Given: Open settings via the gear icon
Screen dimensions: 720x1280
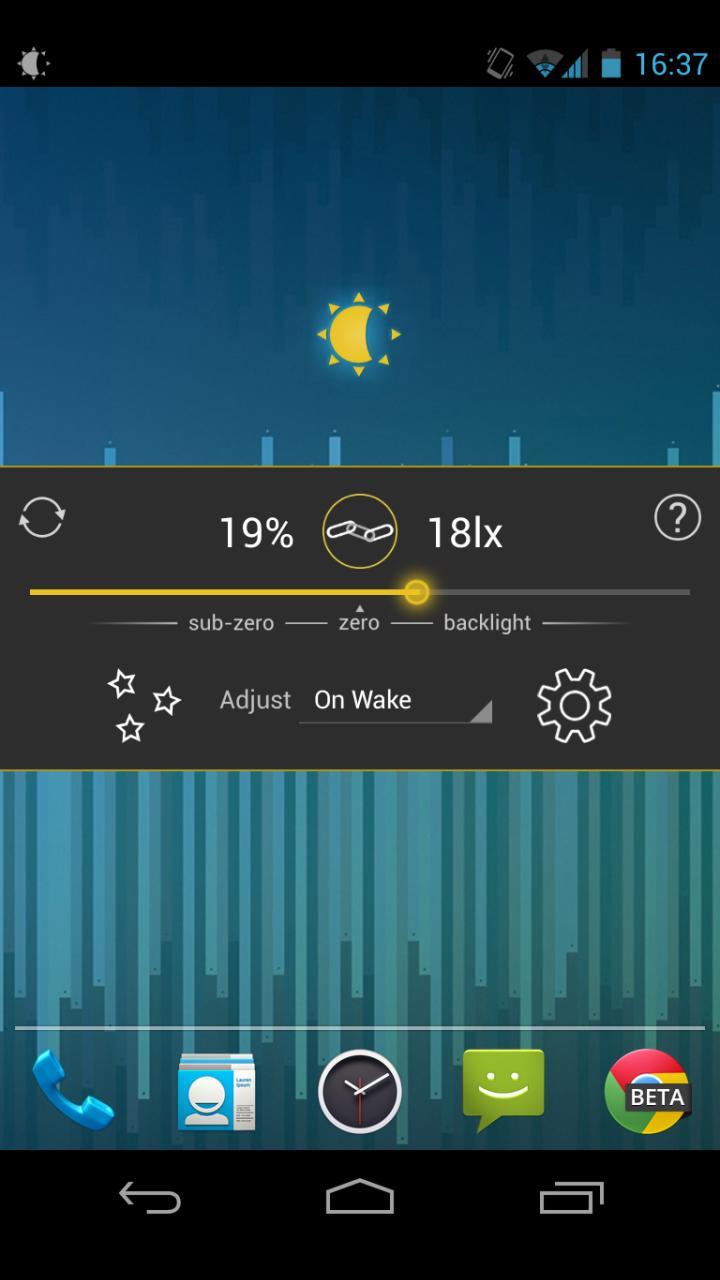Looking at the screenshot, I should tap(574, 706).
